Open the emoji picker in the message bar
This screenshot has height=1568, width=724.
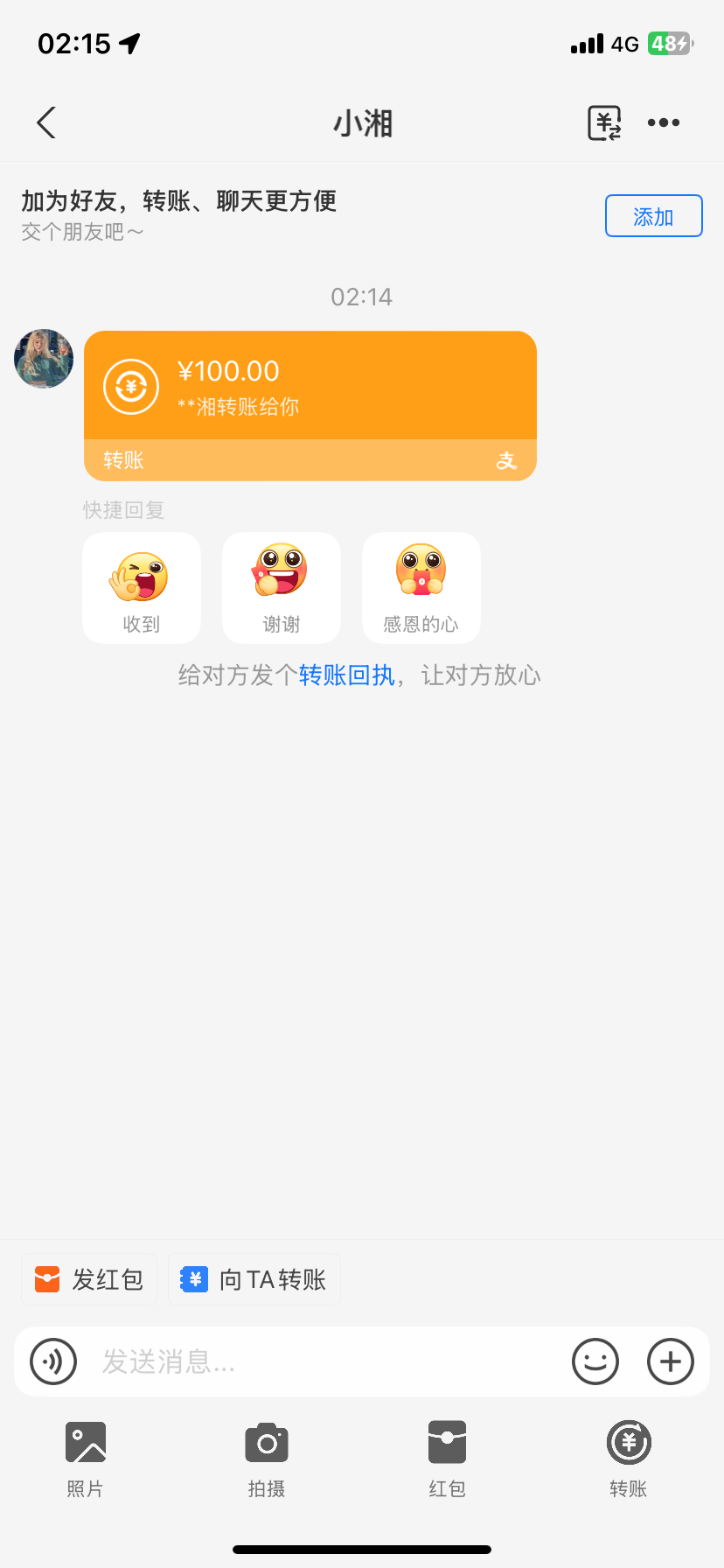tap(595, 1361)
